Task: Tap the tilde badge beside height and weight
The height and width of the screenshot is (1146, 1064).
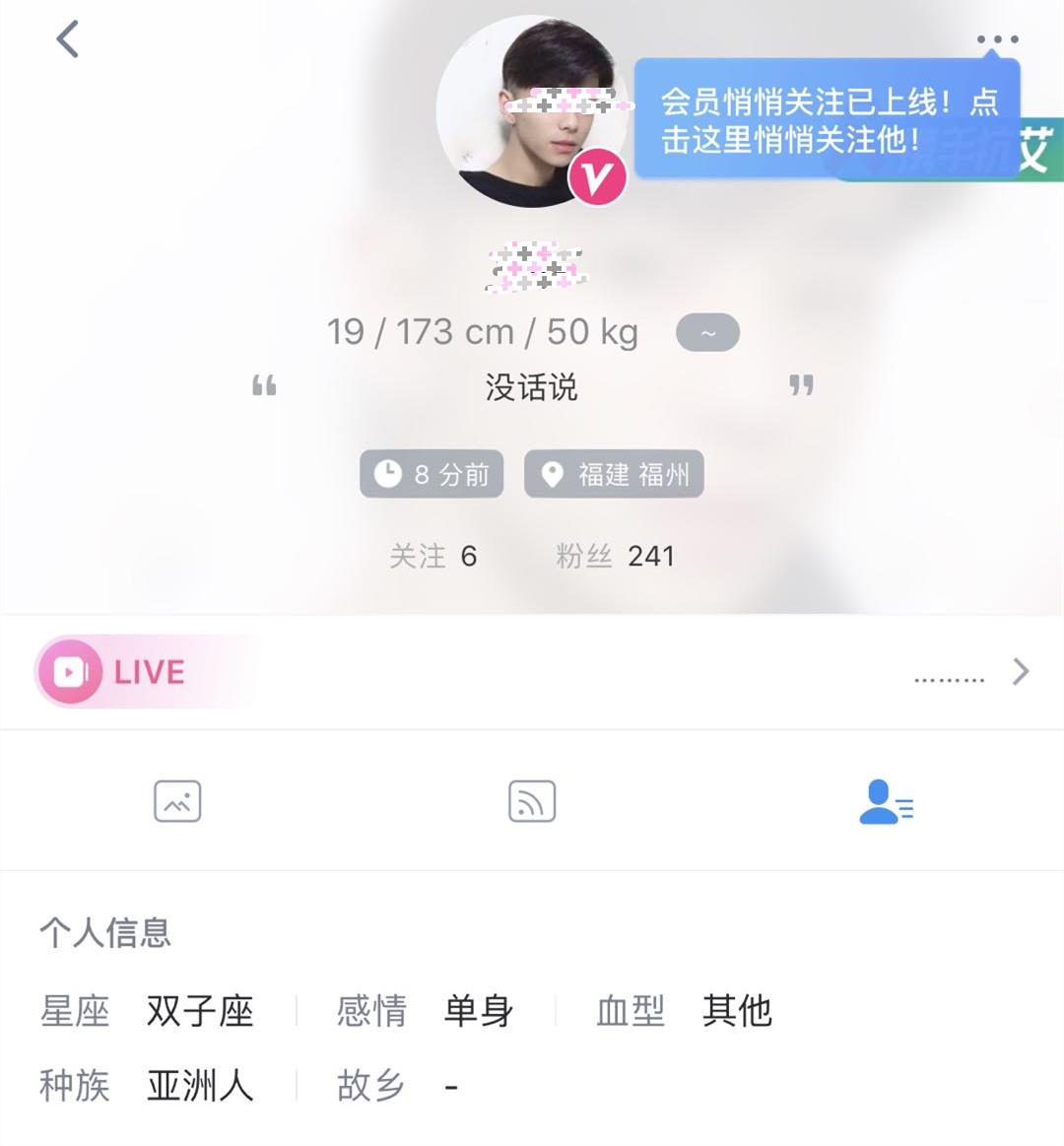Action: (707, 333)
